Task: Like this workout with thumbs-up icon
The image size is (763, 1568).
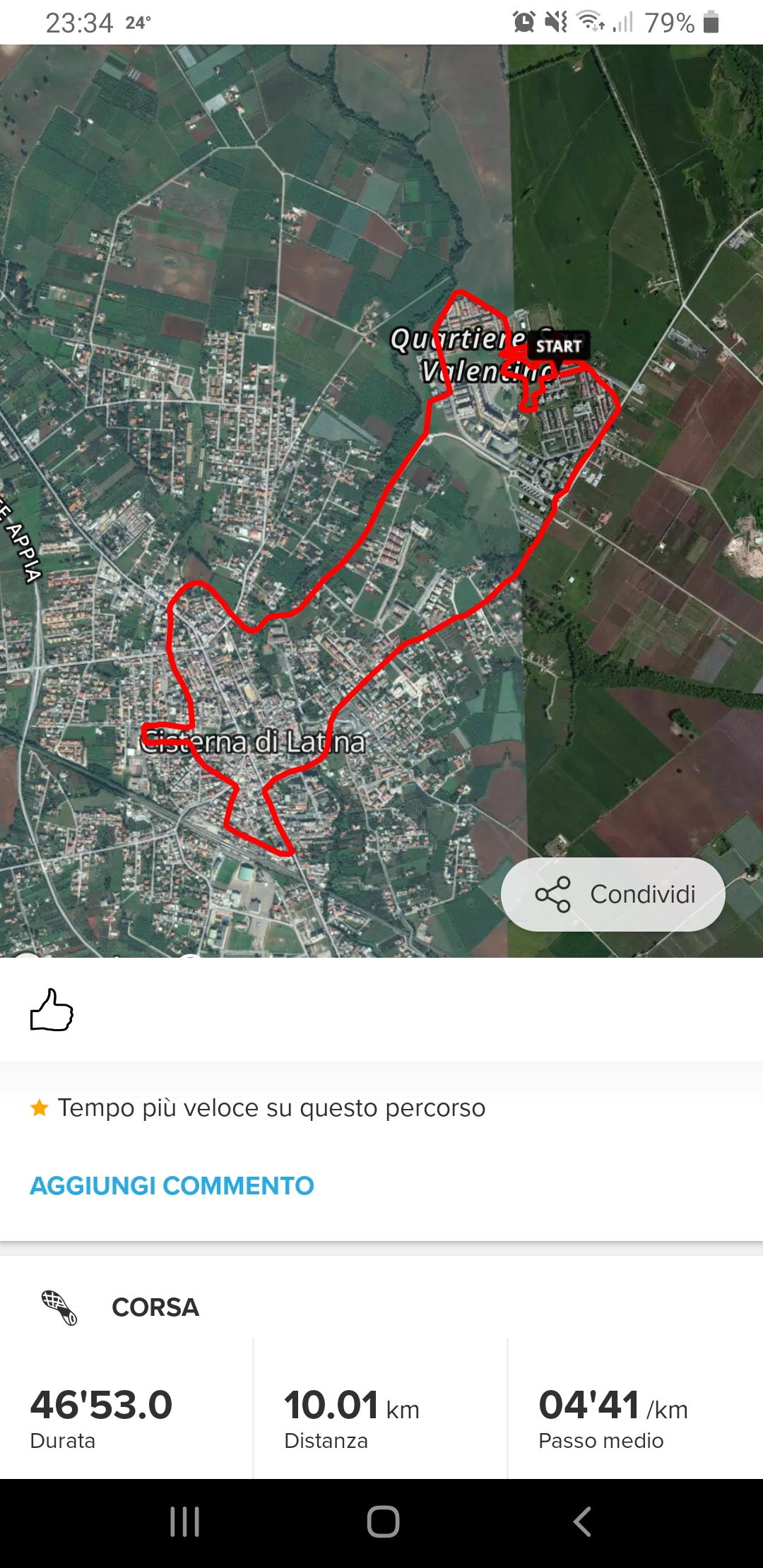Action: [x=52, y=1010]
